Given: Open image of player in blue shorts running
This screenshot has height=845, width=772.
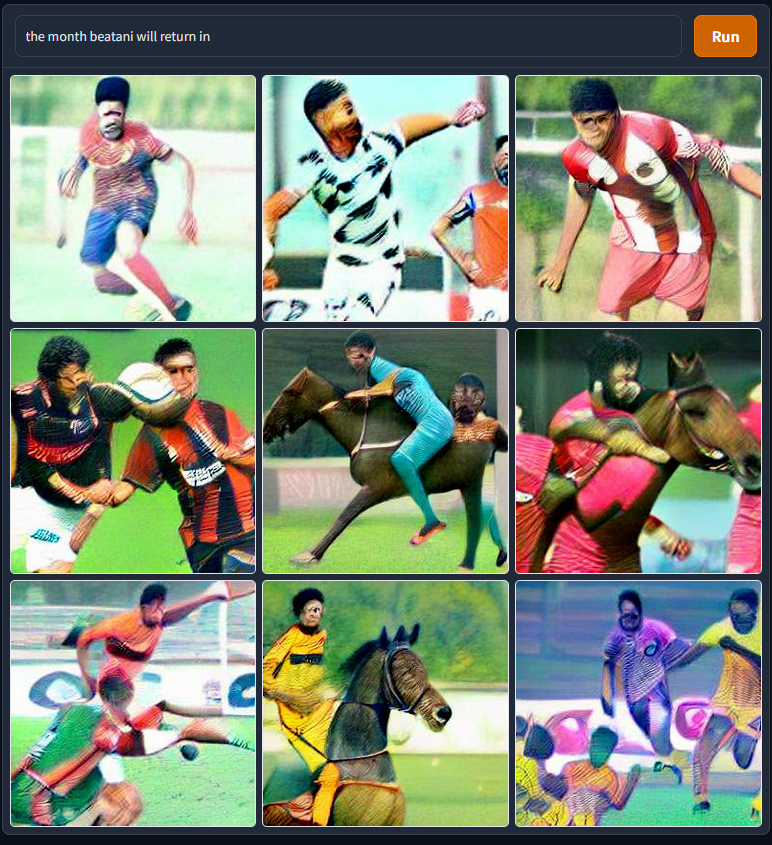Looking at the screenshot, I should click(133, 198).
